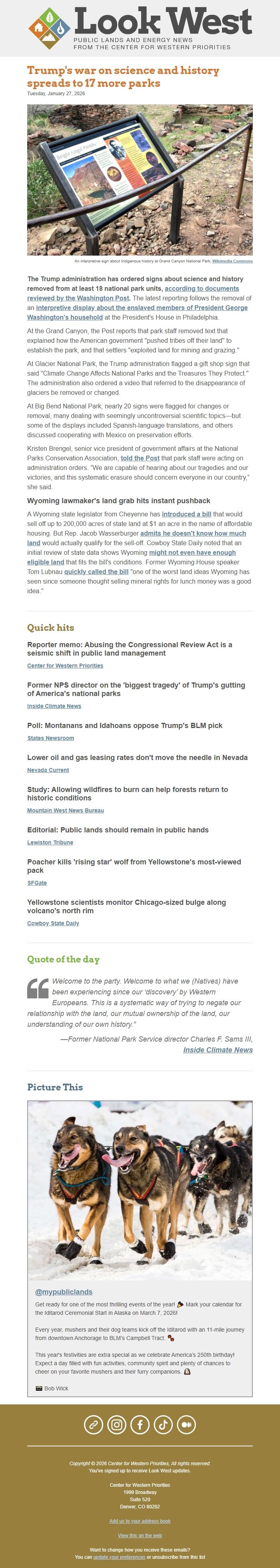The image size is (280, 1568).
Task: Open the @mypubliclands profile link
Action: point(63,1292)
